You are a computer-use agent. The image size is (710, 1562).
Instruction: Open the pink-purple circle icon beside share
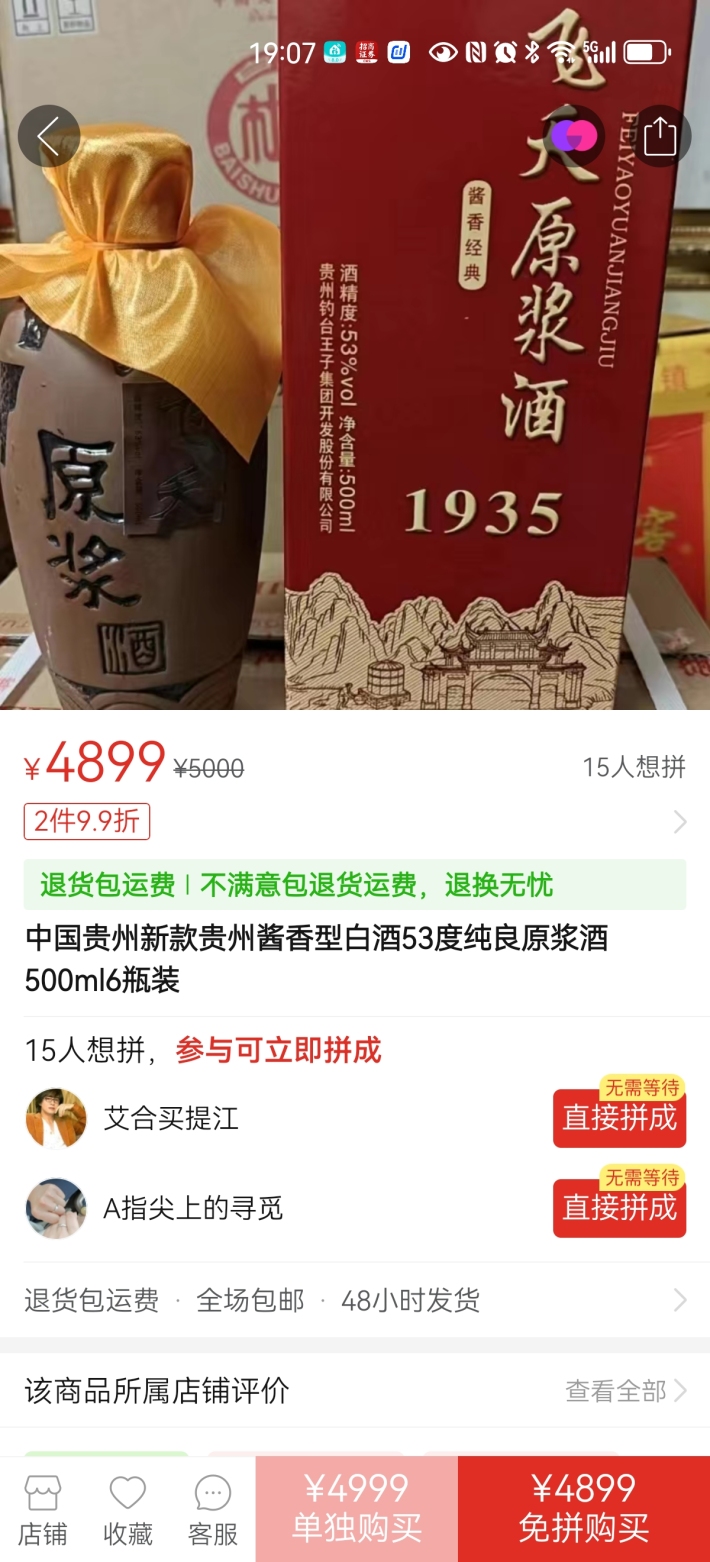tap(574, 136)
